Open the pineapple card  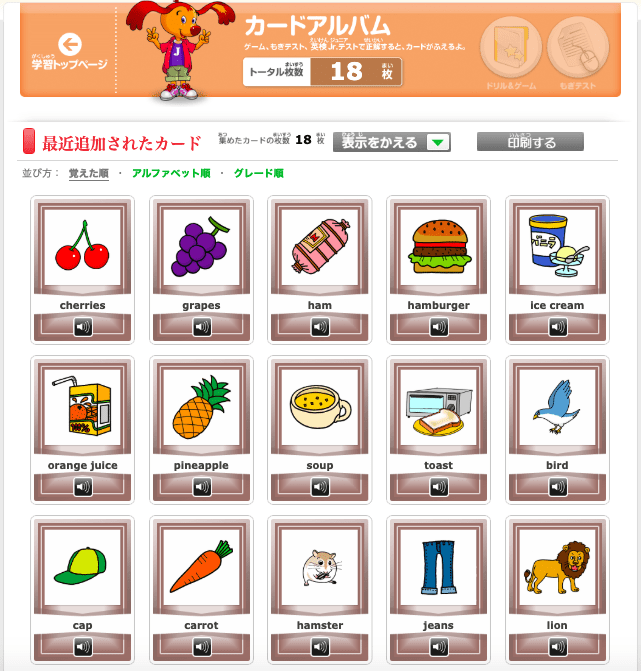point(201,408)
